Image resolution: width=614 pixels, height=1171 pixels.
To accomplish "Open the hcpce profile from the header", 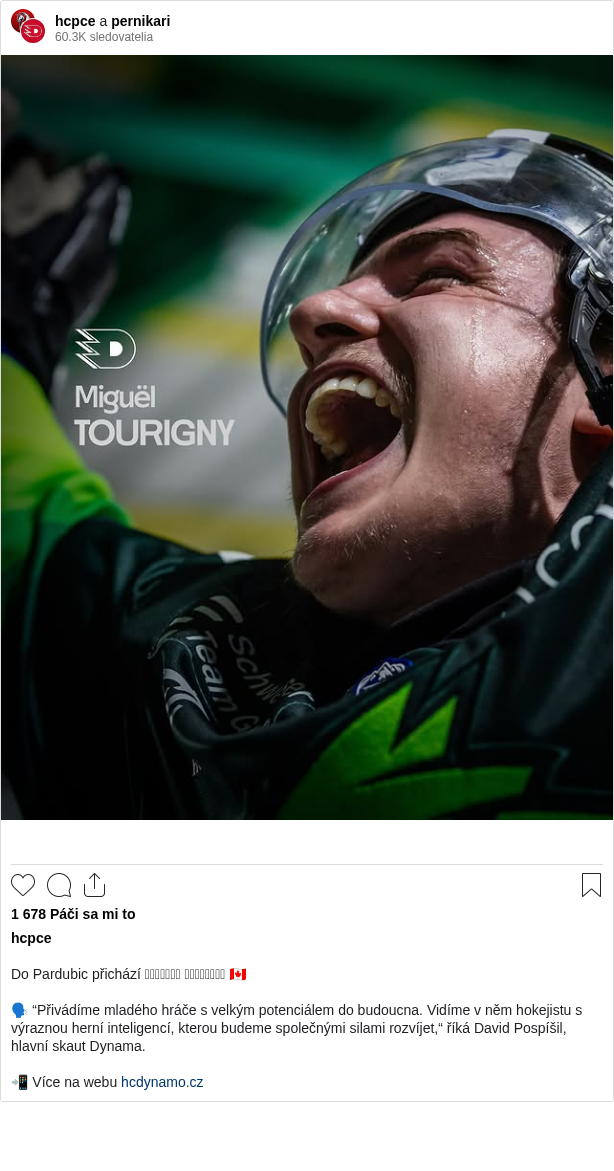I will (x=75, y=21).
